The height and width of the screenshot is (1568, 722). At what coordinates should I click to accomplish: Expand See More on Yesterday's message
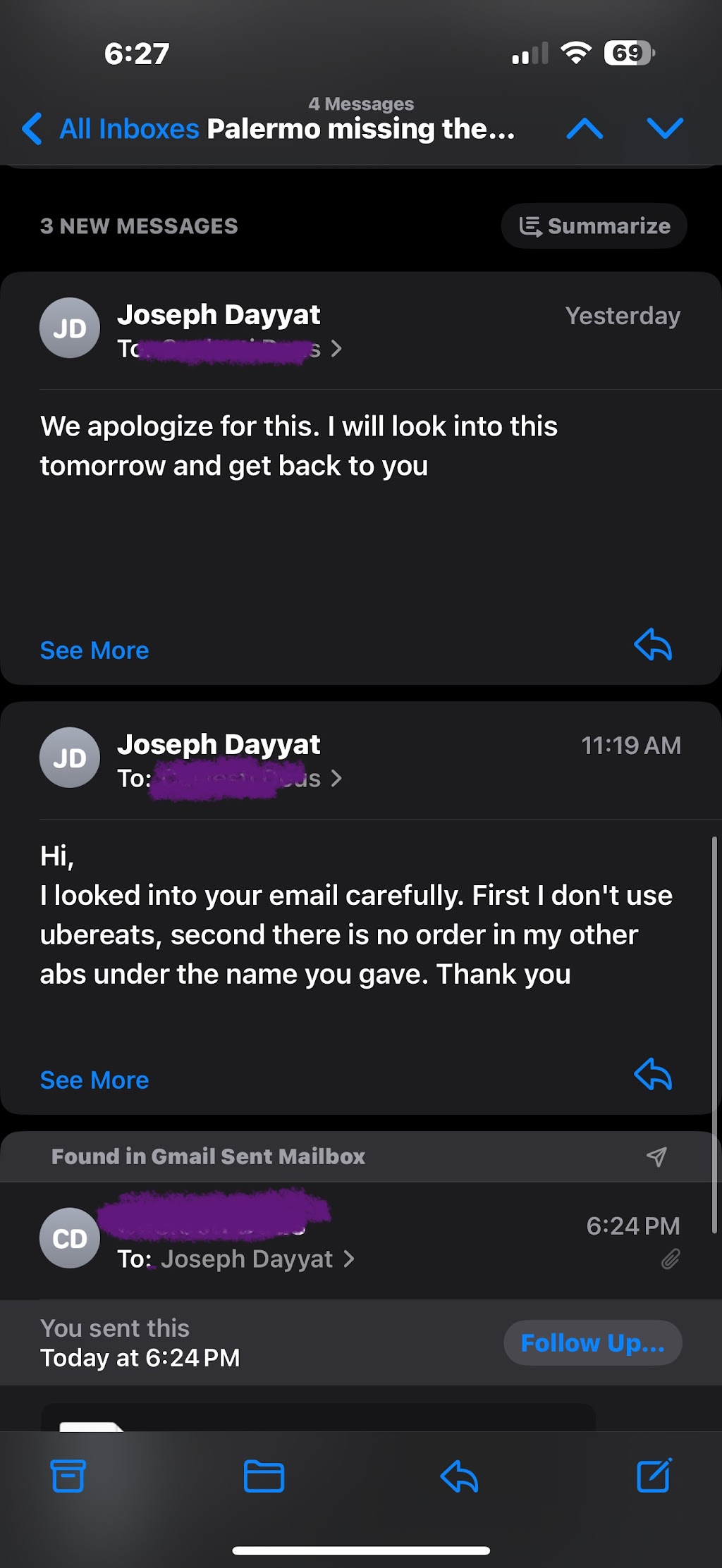point(94,650)
